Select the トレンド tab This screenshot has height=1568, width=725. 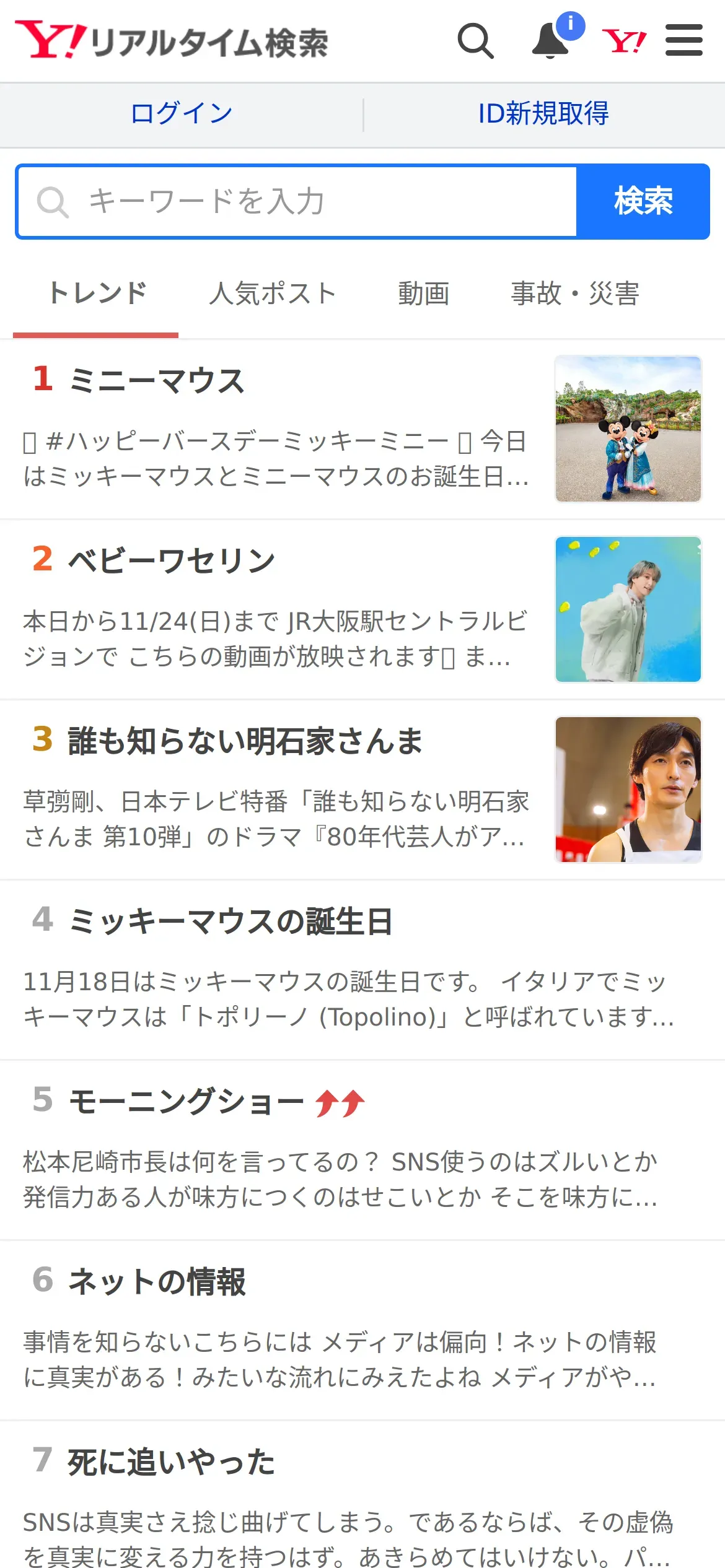(97, 294)
